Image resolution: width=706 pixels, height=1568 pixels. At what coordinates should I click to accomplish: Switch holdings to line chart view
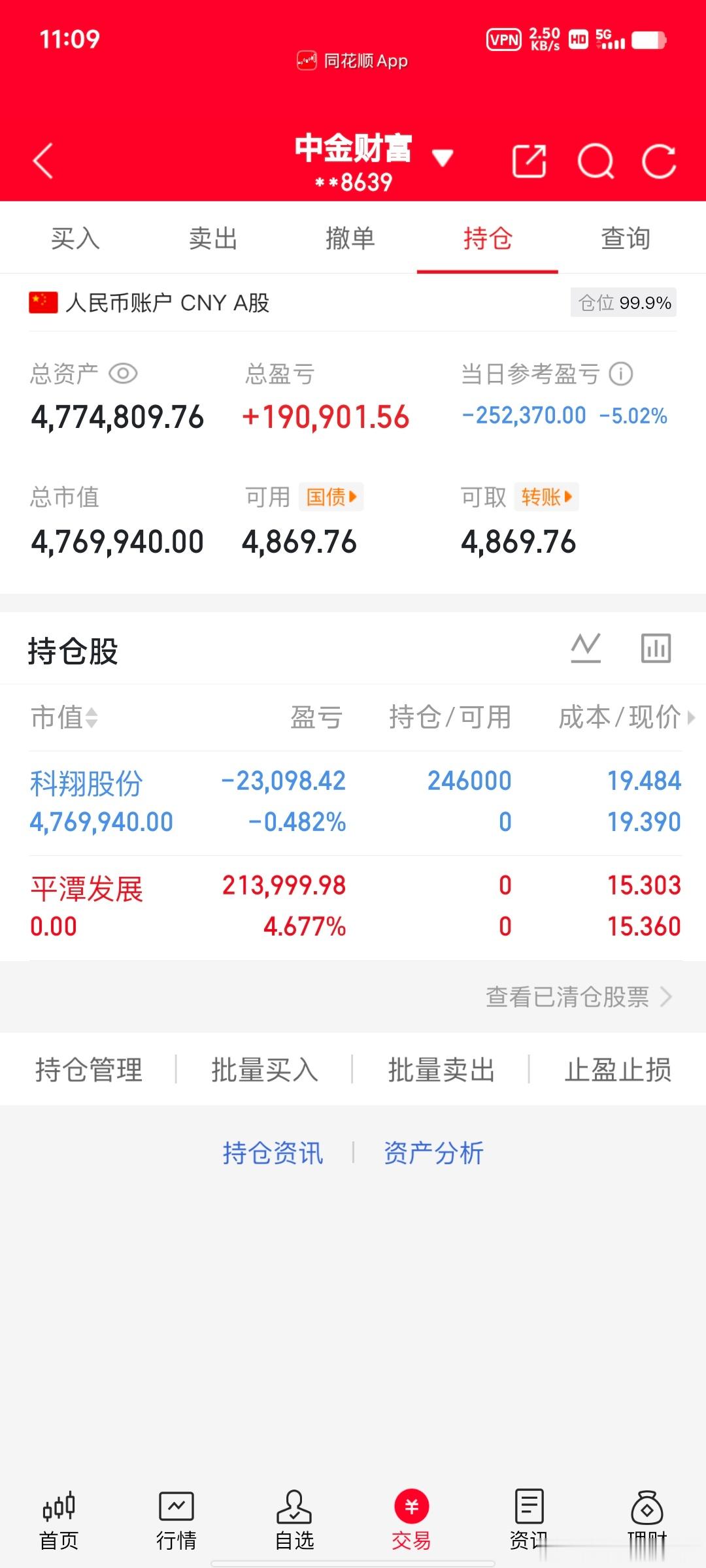click(x=585, y=647)
